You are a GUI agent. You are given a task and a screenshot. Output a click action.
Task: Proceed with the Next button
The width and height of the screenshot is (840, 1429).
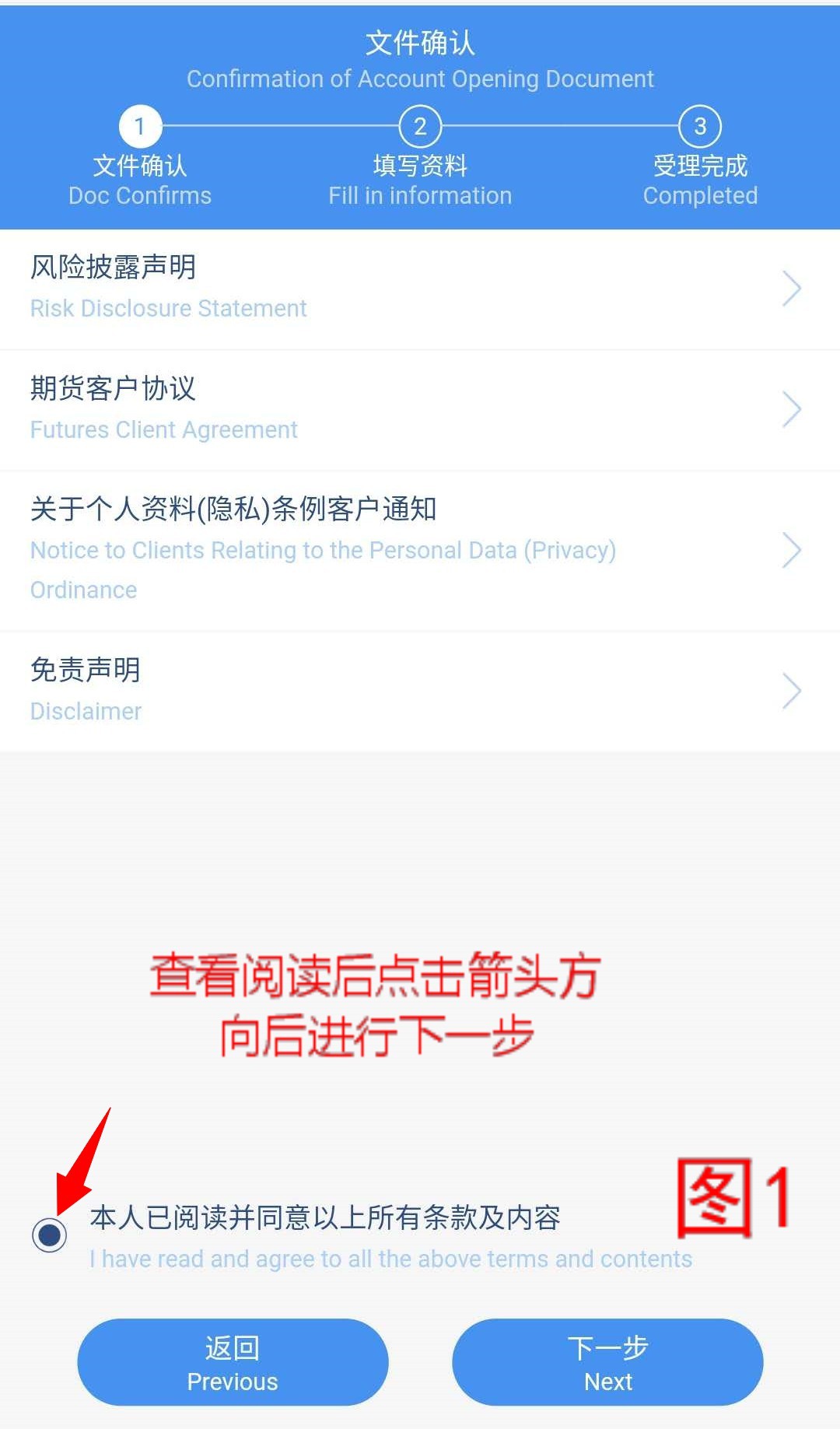tap(607, 1362)
